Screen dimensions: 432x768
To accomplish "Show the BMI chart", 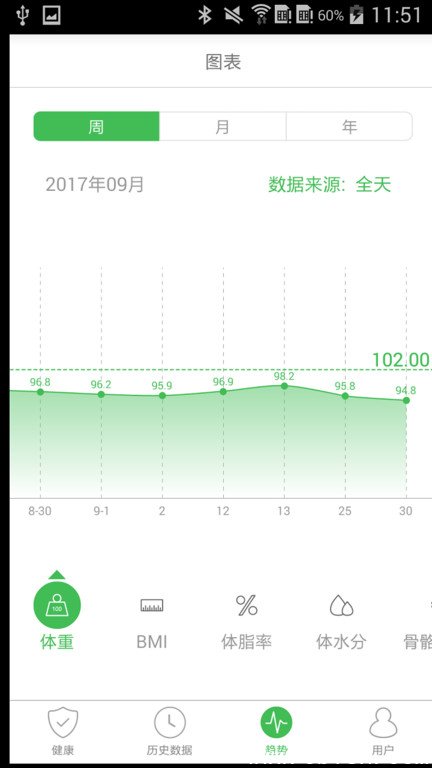I will pyautogui.click(x=152, y=622).
